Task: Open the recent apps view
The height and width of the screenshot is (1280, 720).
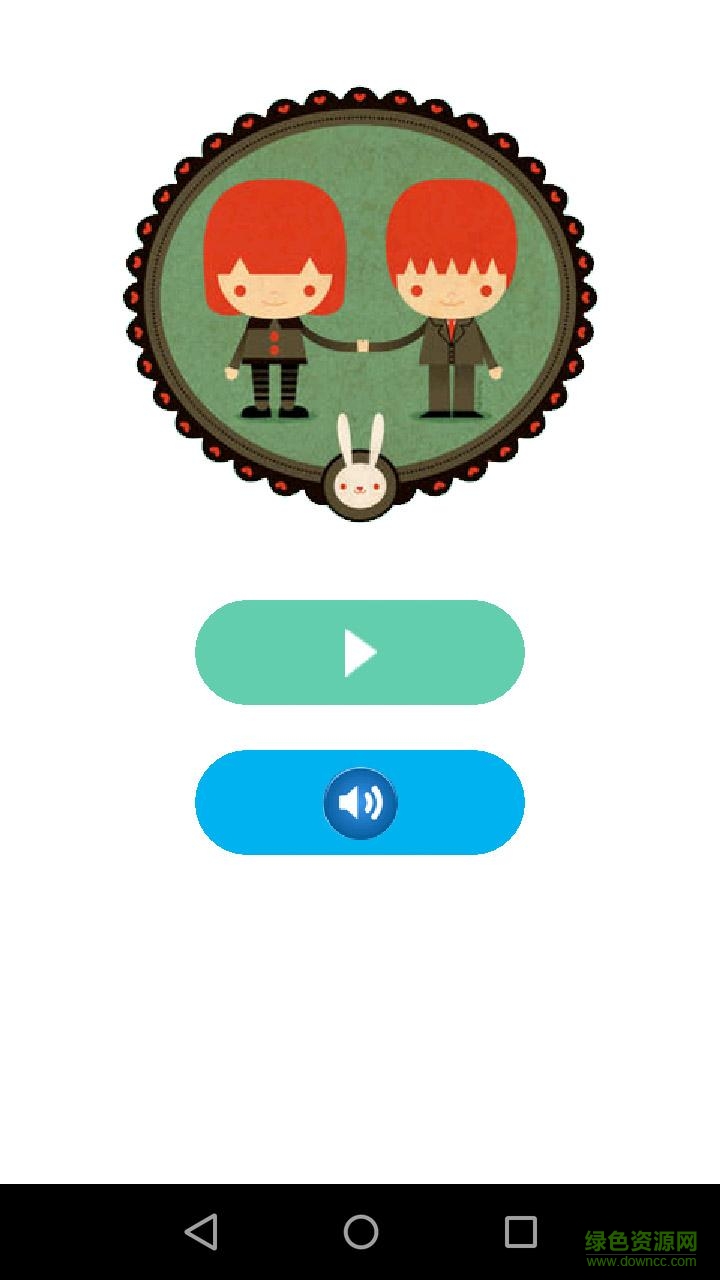Action: click(520, 1231)
